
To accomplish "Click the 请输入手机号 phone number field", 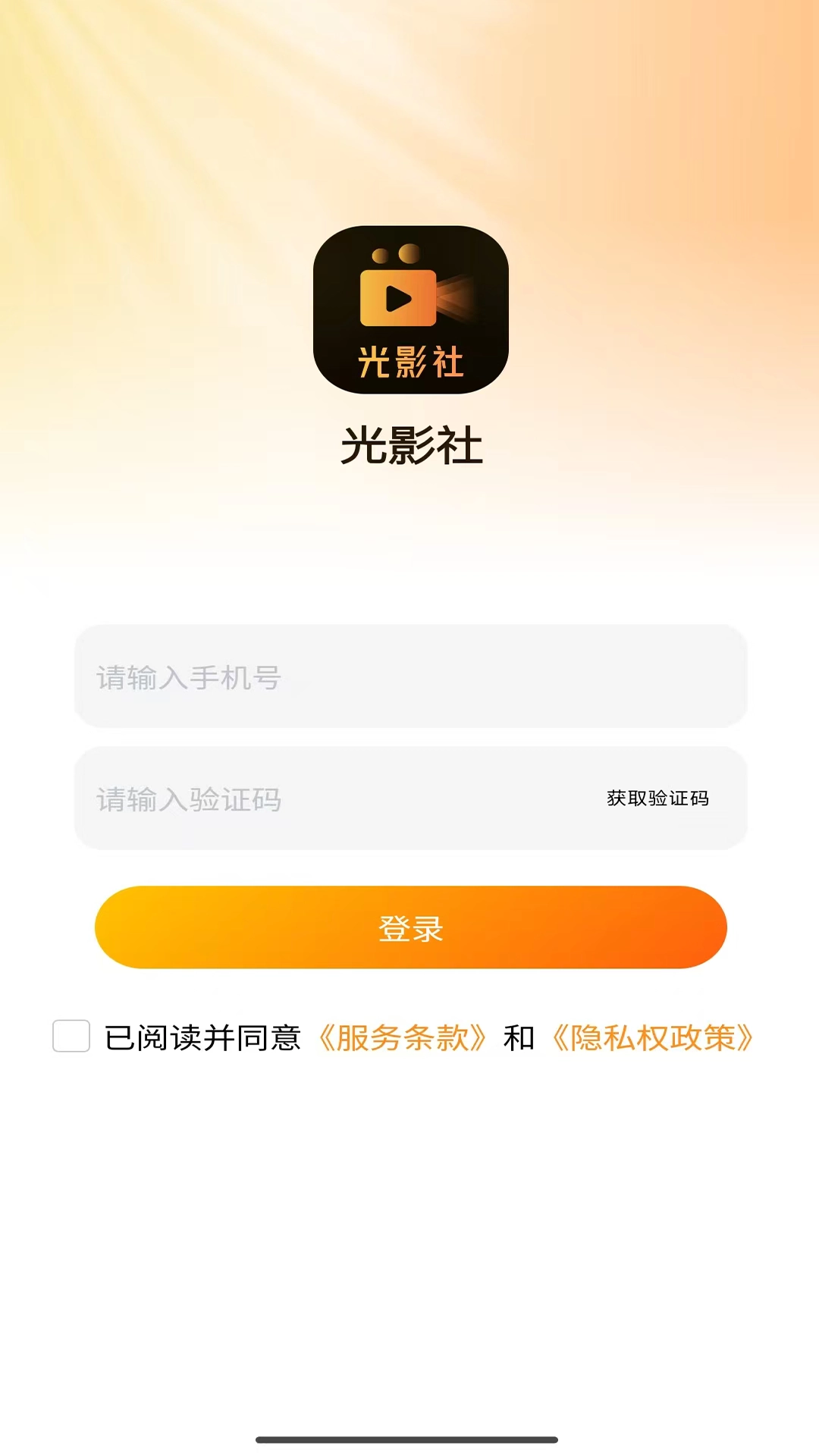I will coord(409,678).
